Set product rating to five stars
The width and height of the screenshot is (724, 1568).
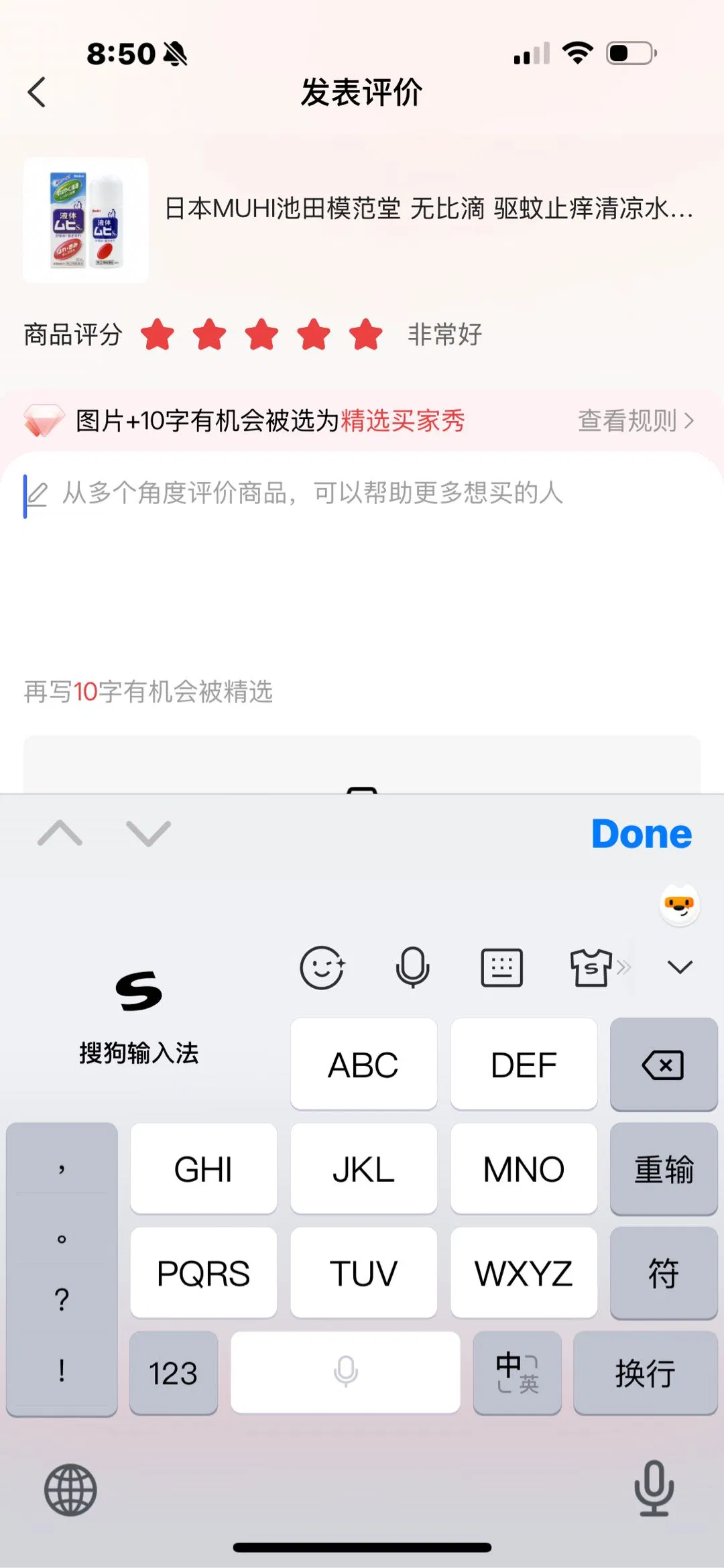coord(366,335)
